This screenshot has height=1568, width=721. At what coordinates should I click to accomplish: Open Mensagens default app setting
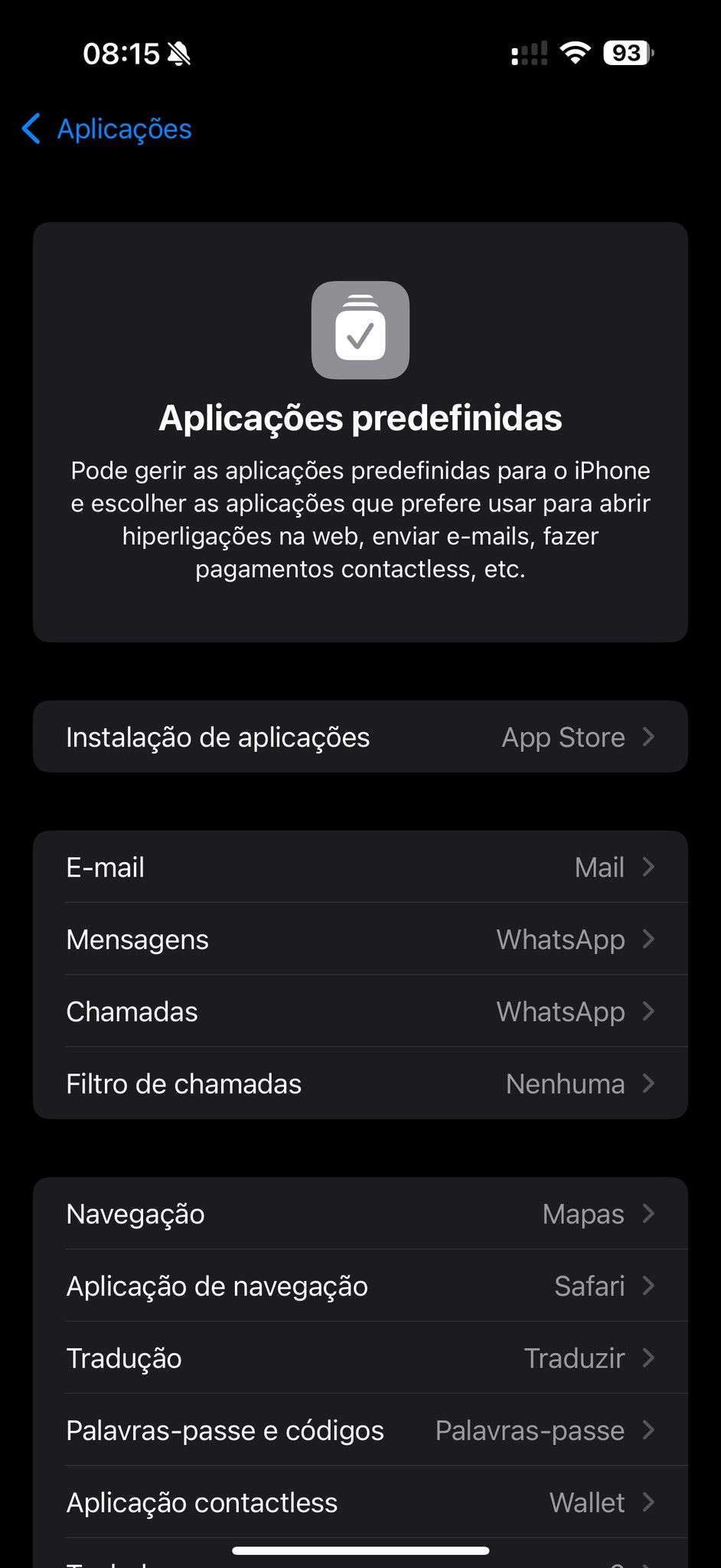tap(360, 939)
